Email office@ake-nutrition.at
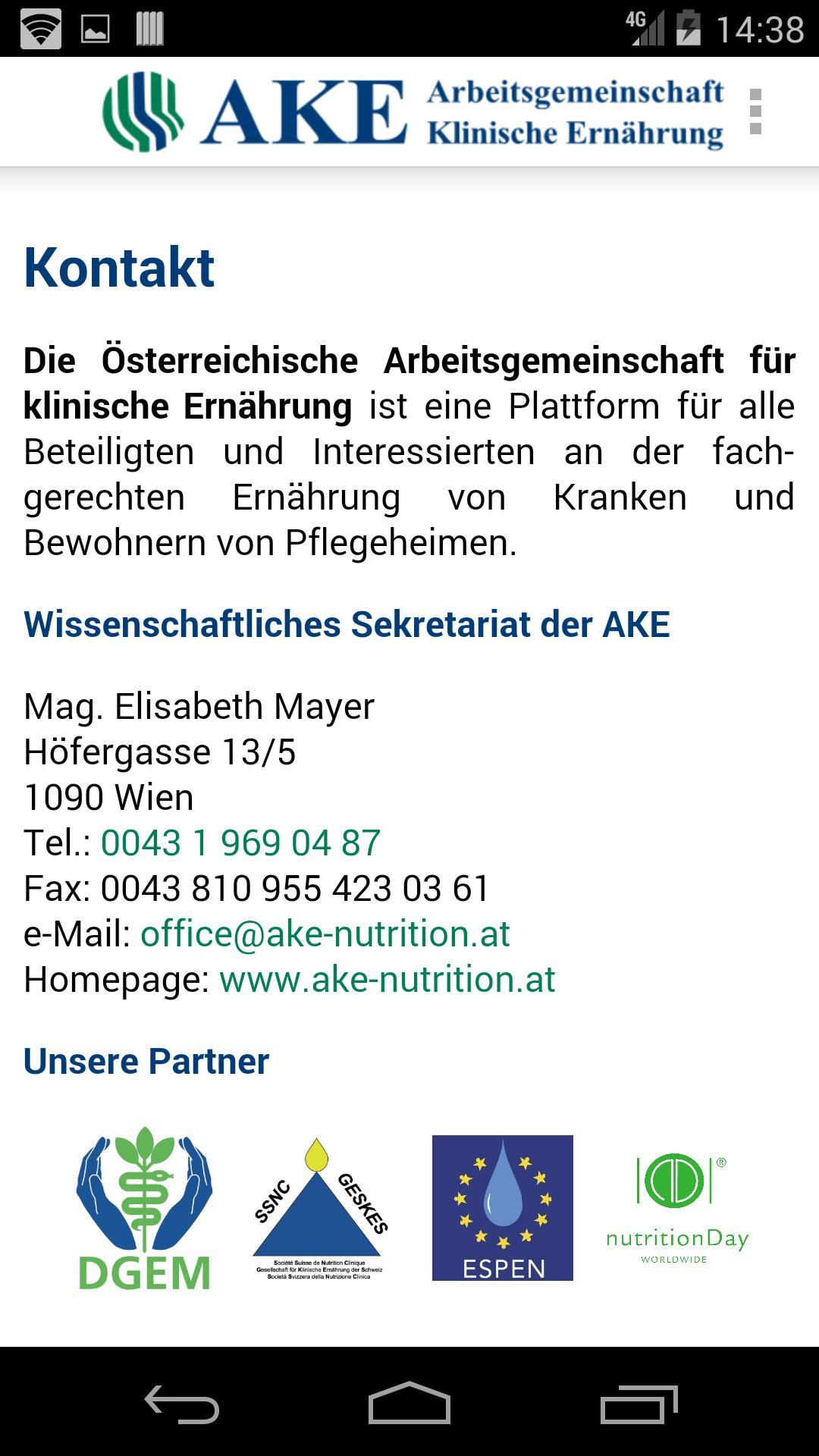Image resolution: width=819 pixels, height=1456 pixels. pyautogui.click(x=325, y=934)
